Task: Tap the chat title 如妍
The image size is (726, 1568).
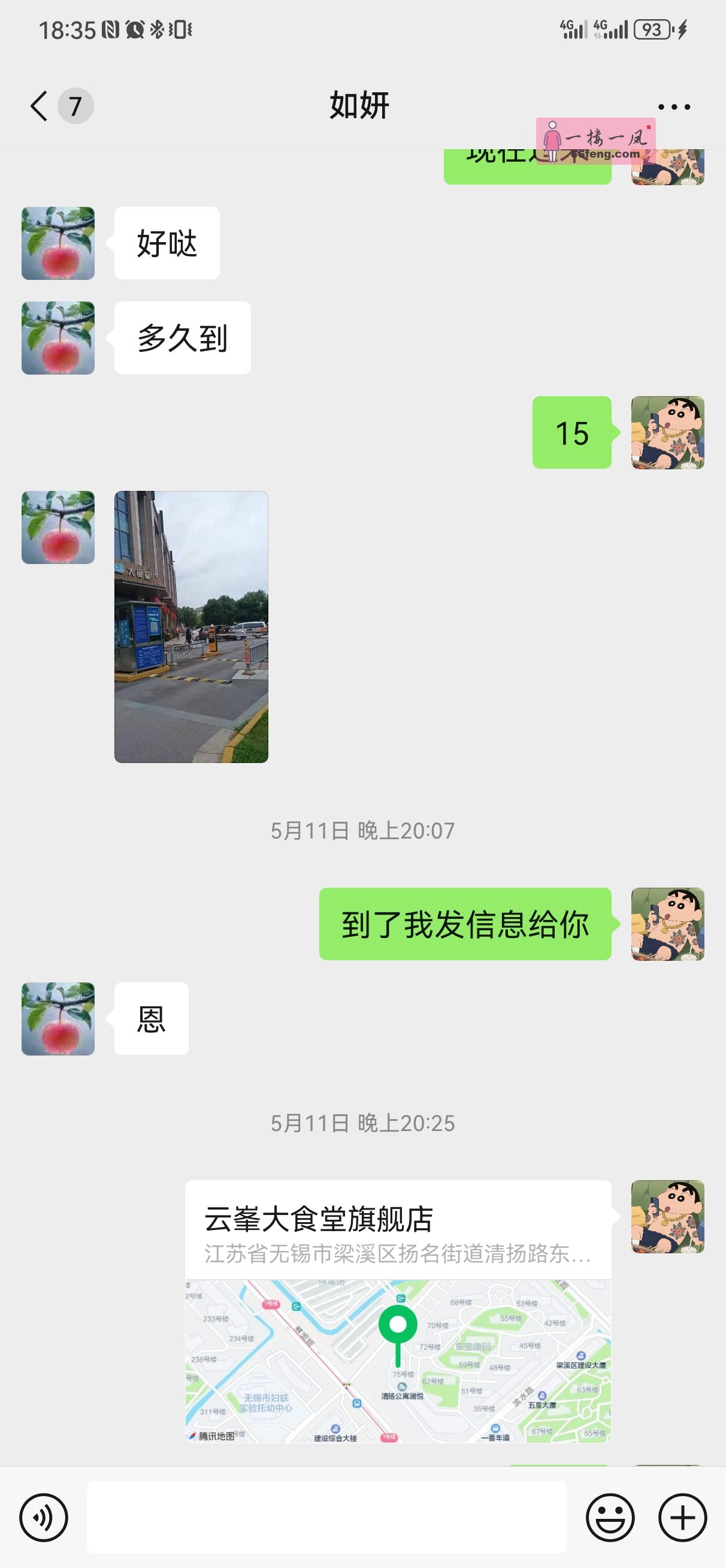Action: pyautogui.click(x=360, y=105)
